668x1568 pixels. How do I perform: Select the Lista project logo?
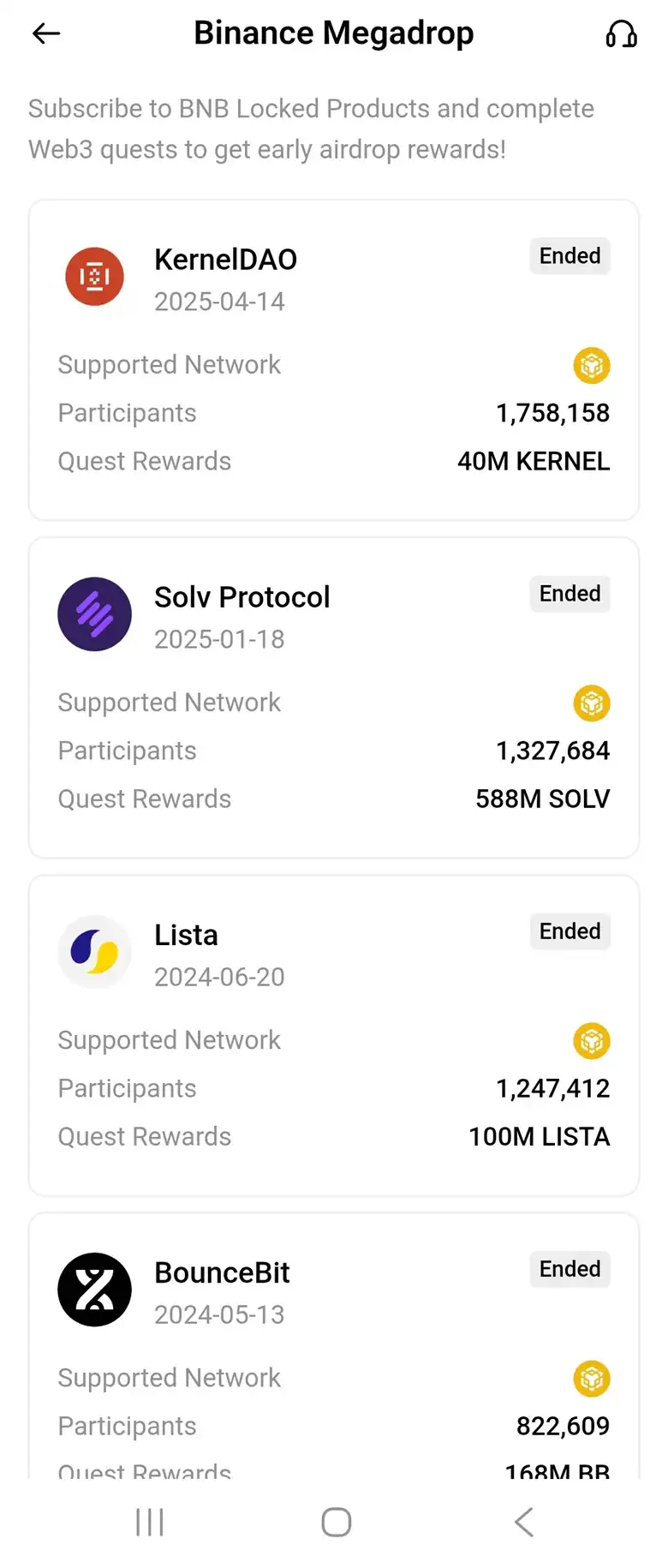pyautogui.click(x=94, y=952)
